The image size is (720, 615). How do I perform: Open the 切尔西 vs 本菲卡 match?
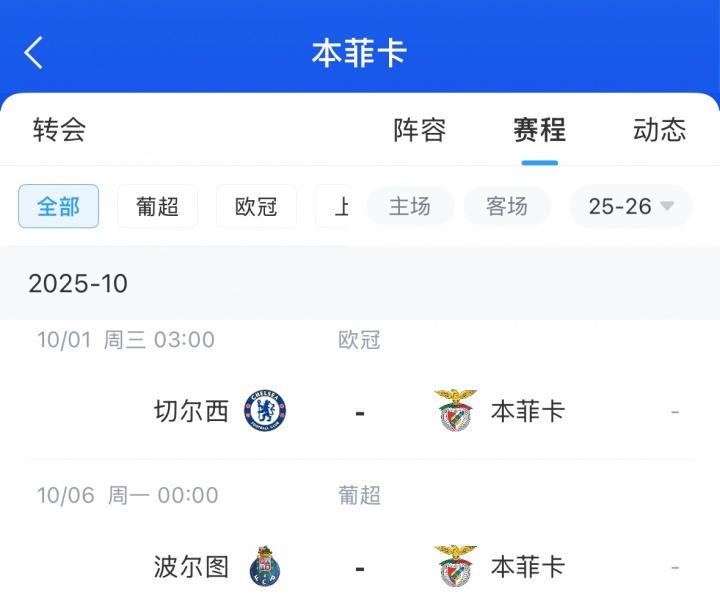(x=359, y=411)
